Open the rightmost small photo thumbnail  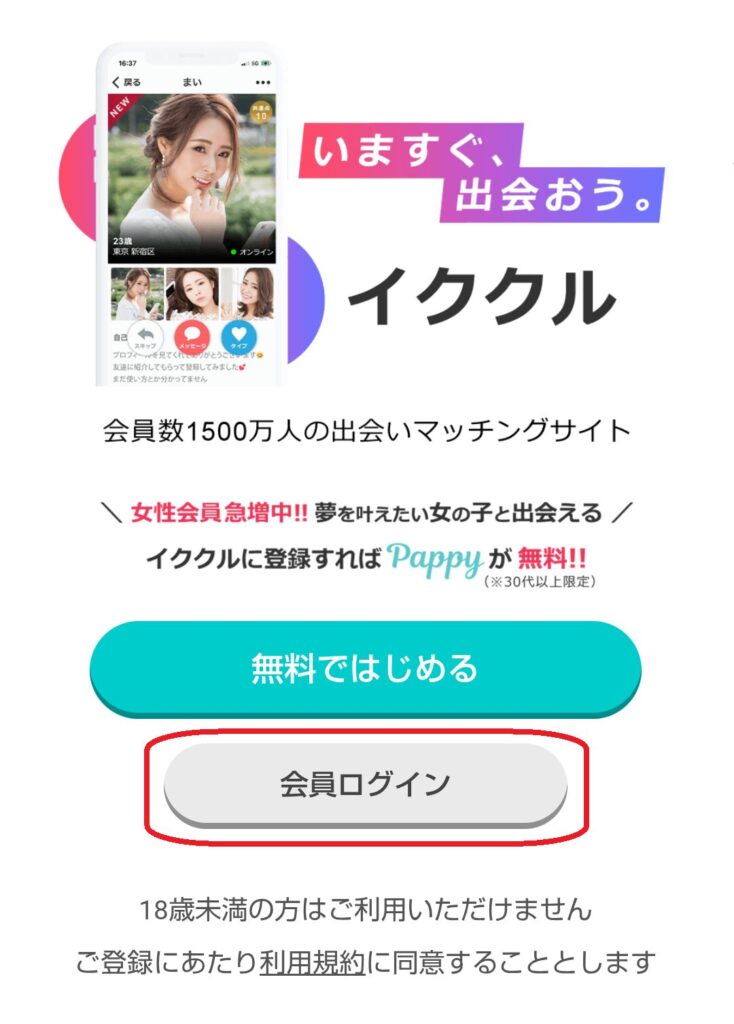[247, 293]
